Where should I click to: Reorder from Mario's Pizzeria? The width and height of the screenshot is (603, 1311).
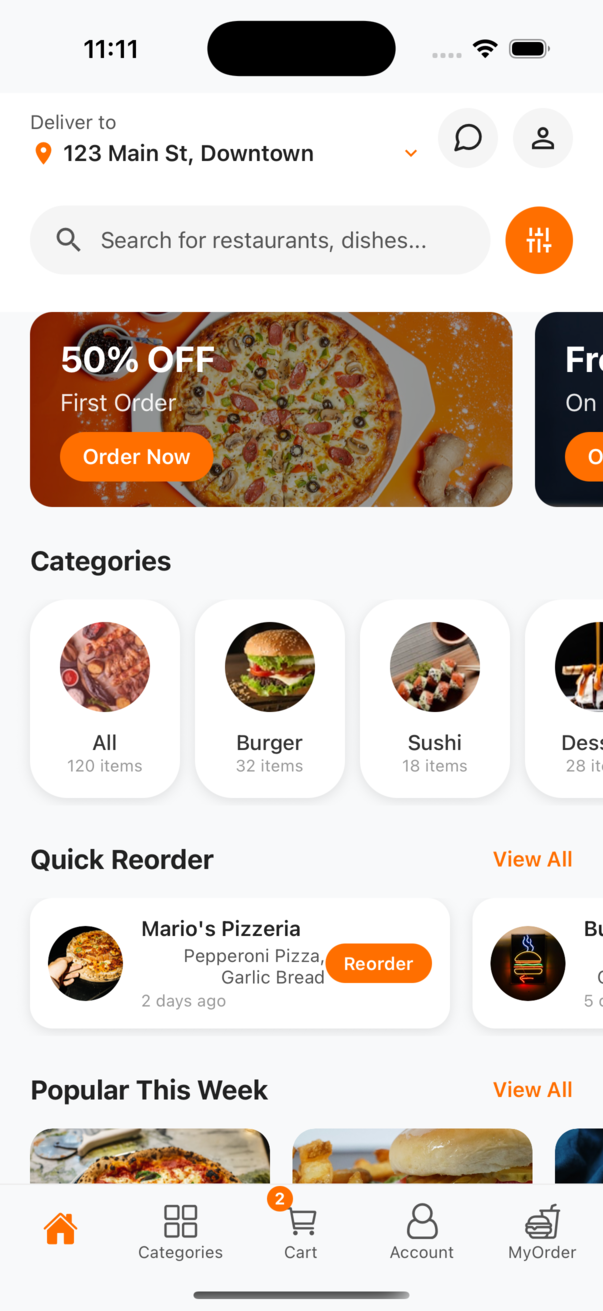(x=378, y=964)
